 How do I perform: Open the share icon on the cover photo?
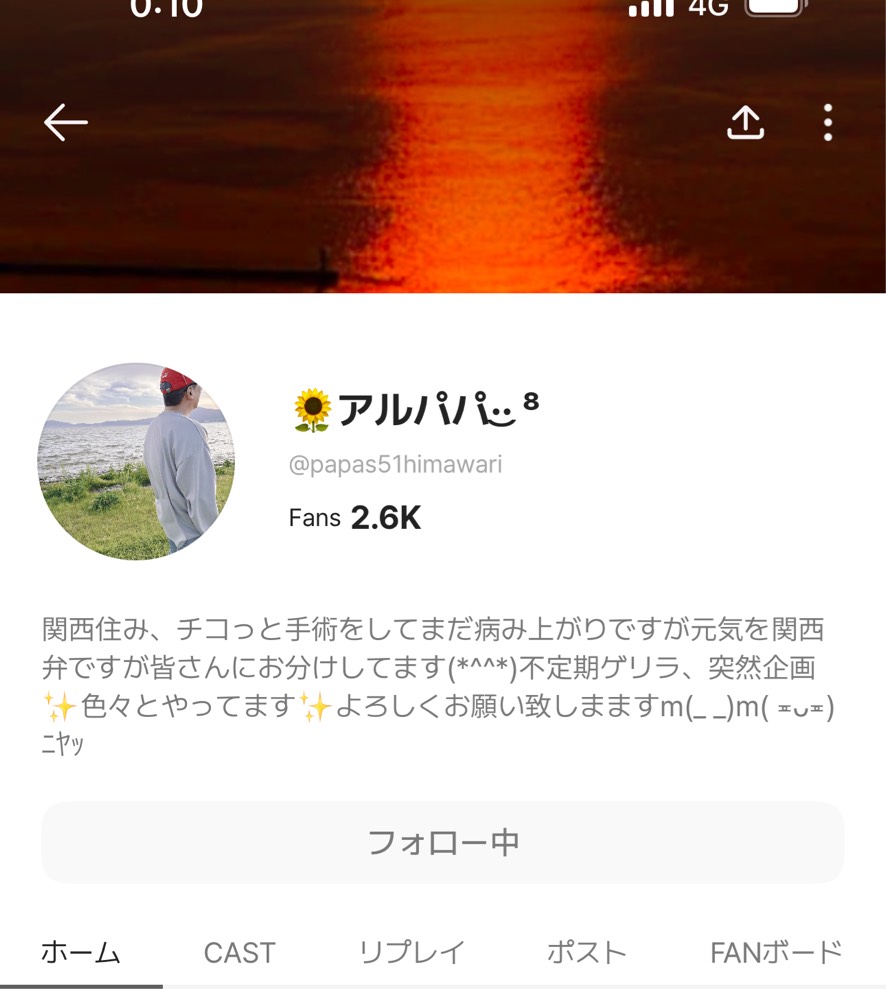click(744, 122)
